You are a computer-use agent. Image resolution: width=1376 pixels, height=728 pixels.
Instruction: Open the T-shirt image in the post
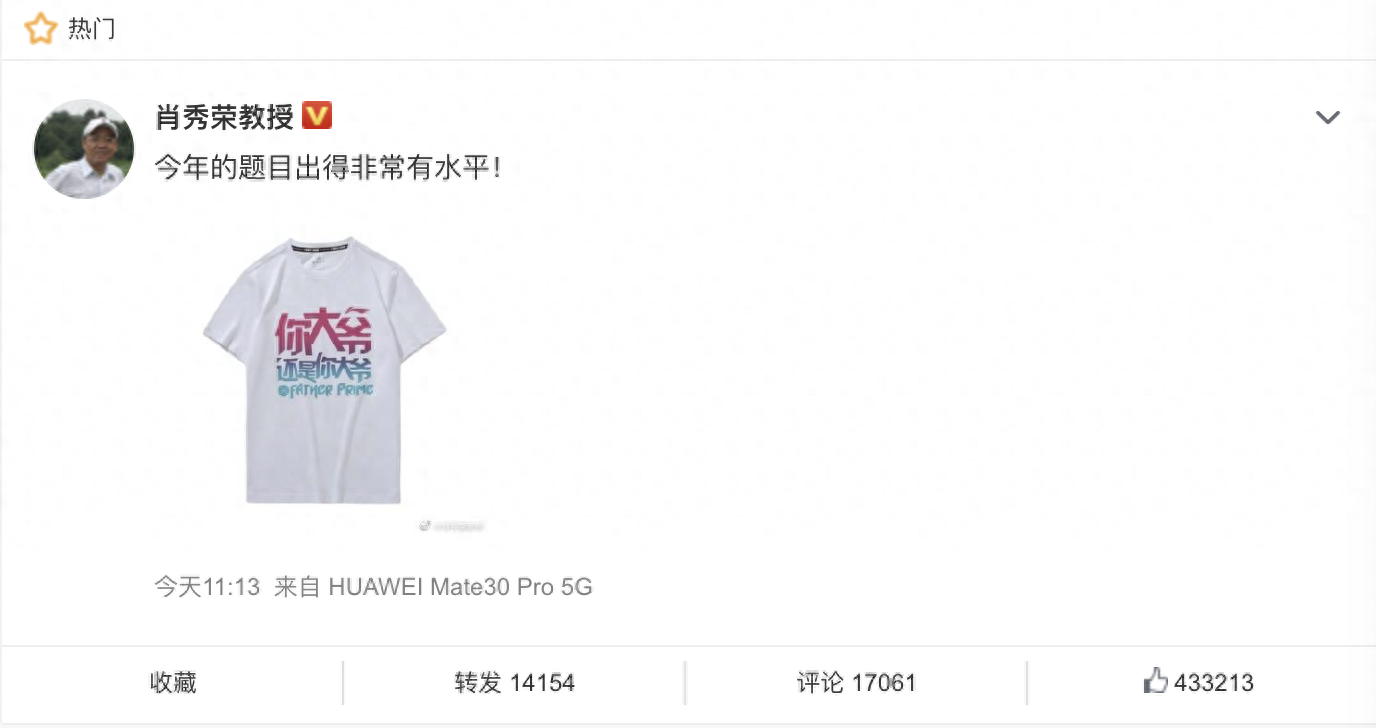[324, 370]
